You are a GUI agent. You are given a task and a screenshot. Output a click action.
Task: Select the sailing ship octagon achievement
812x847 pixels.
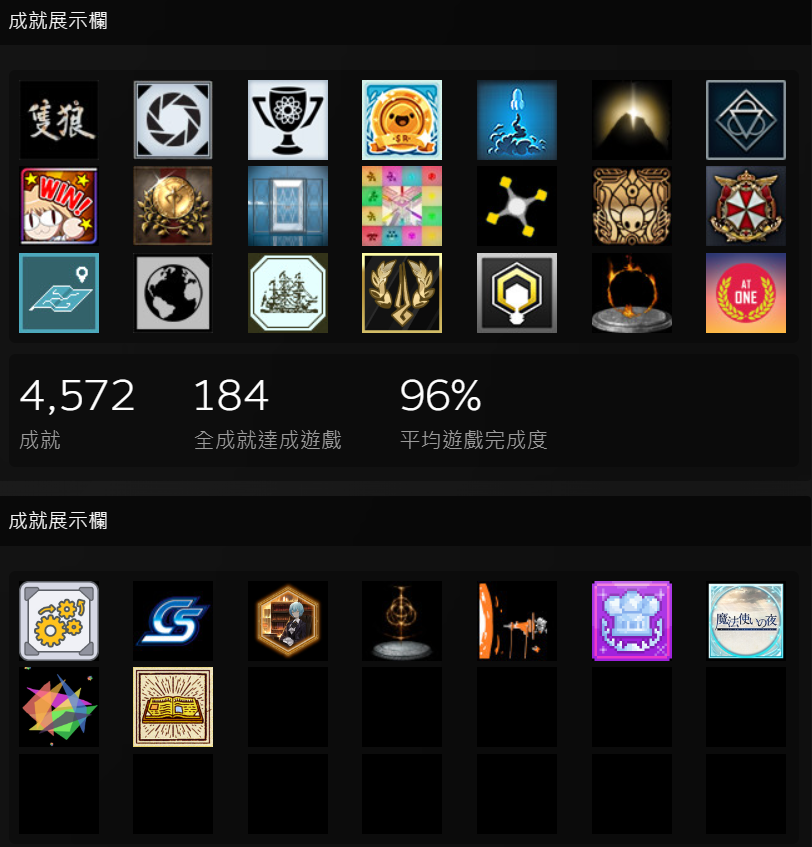tap(288, 293)
